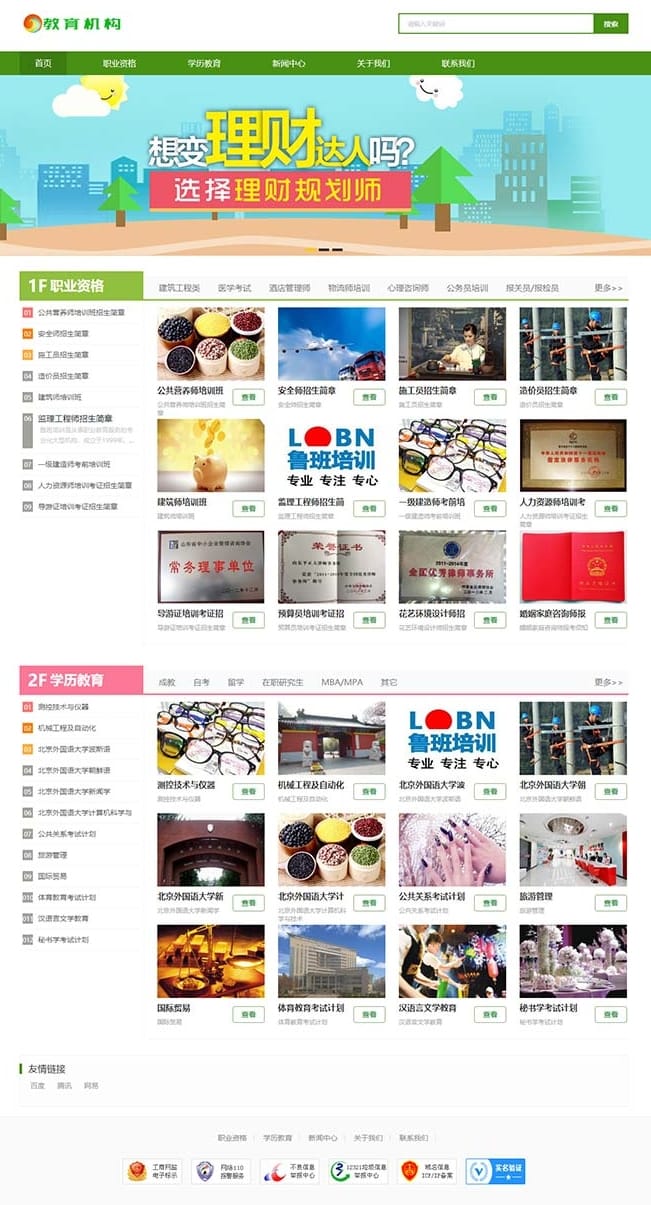Tap the green 搜索 search button
651x1205 pixels.
(x=610, y=23)
